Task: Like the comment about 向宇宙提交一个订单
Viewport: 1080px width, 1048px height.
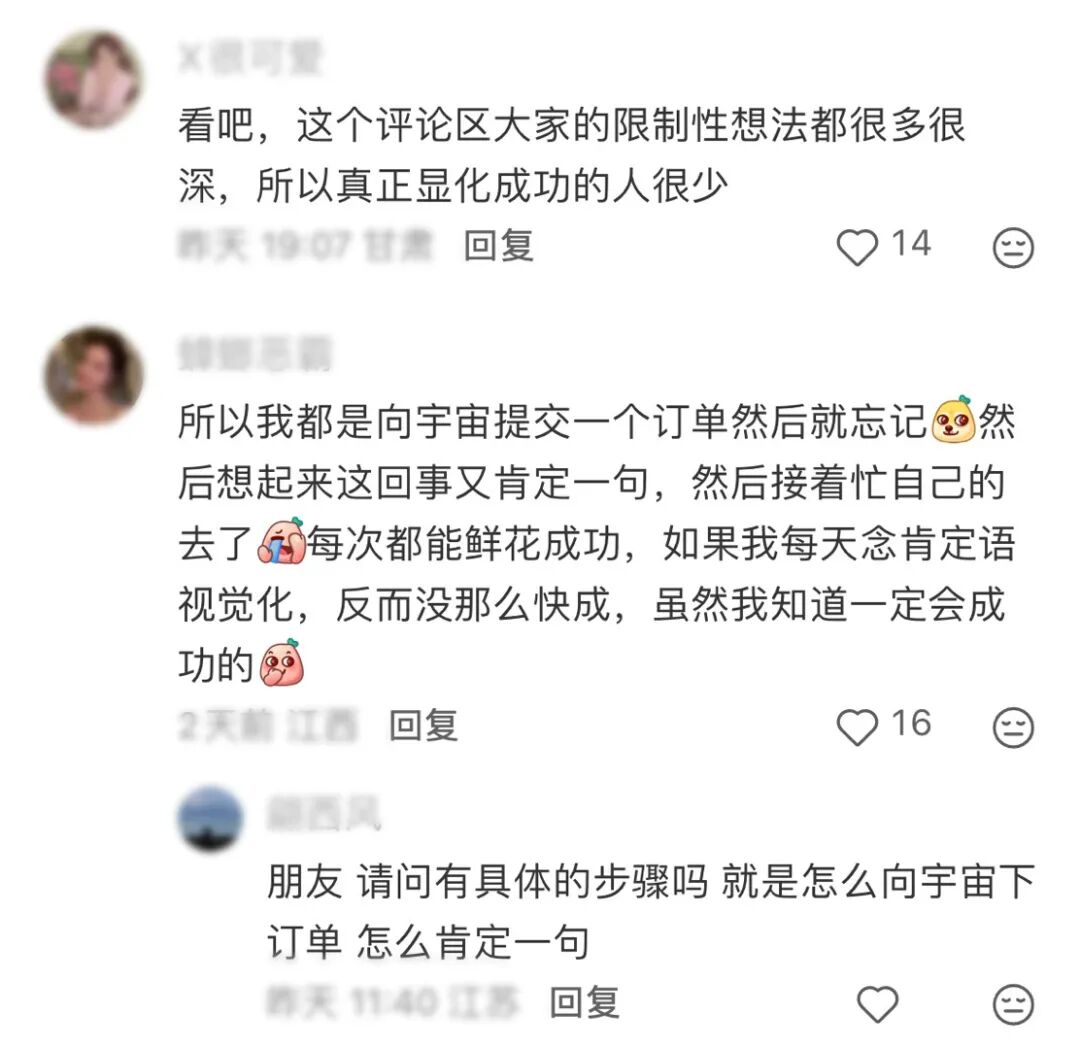Action: pyautogui.click(x=857, y=727)
